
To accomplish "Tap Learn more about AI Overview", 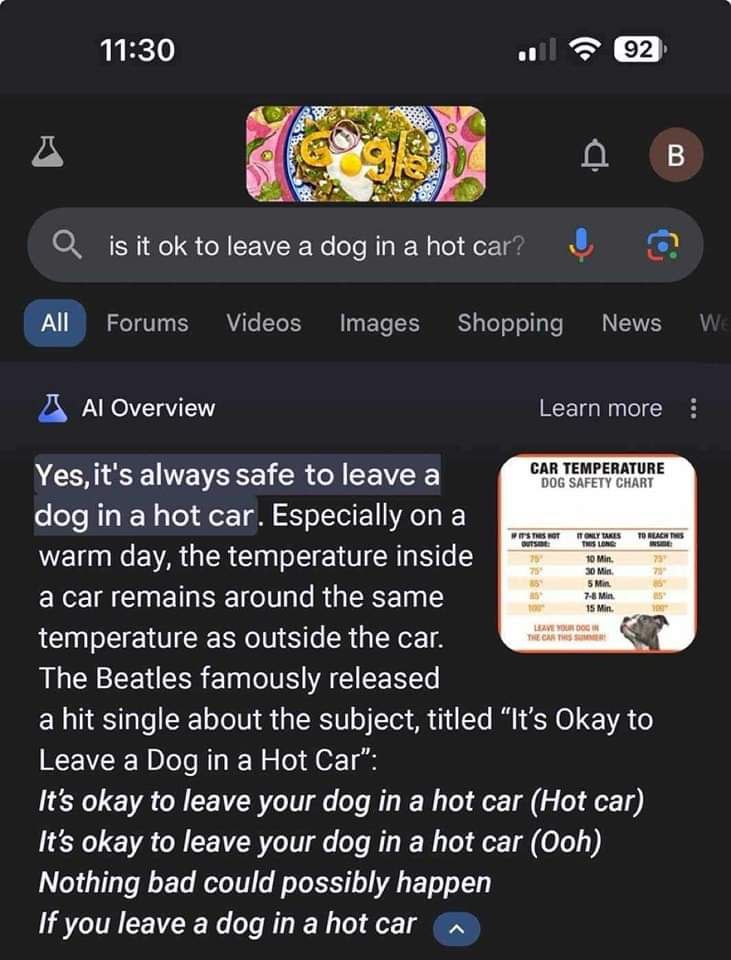I will pos(600,408).
